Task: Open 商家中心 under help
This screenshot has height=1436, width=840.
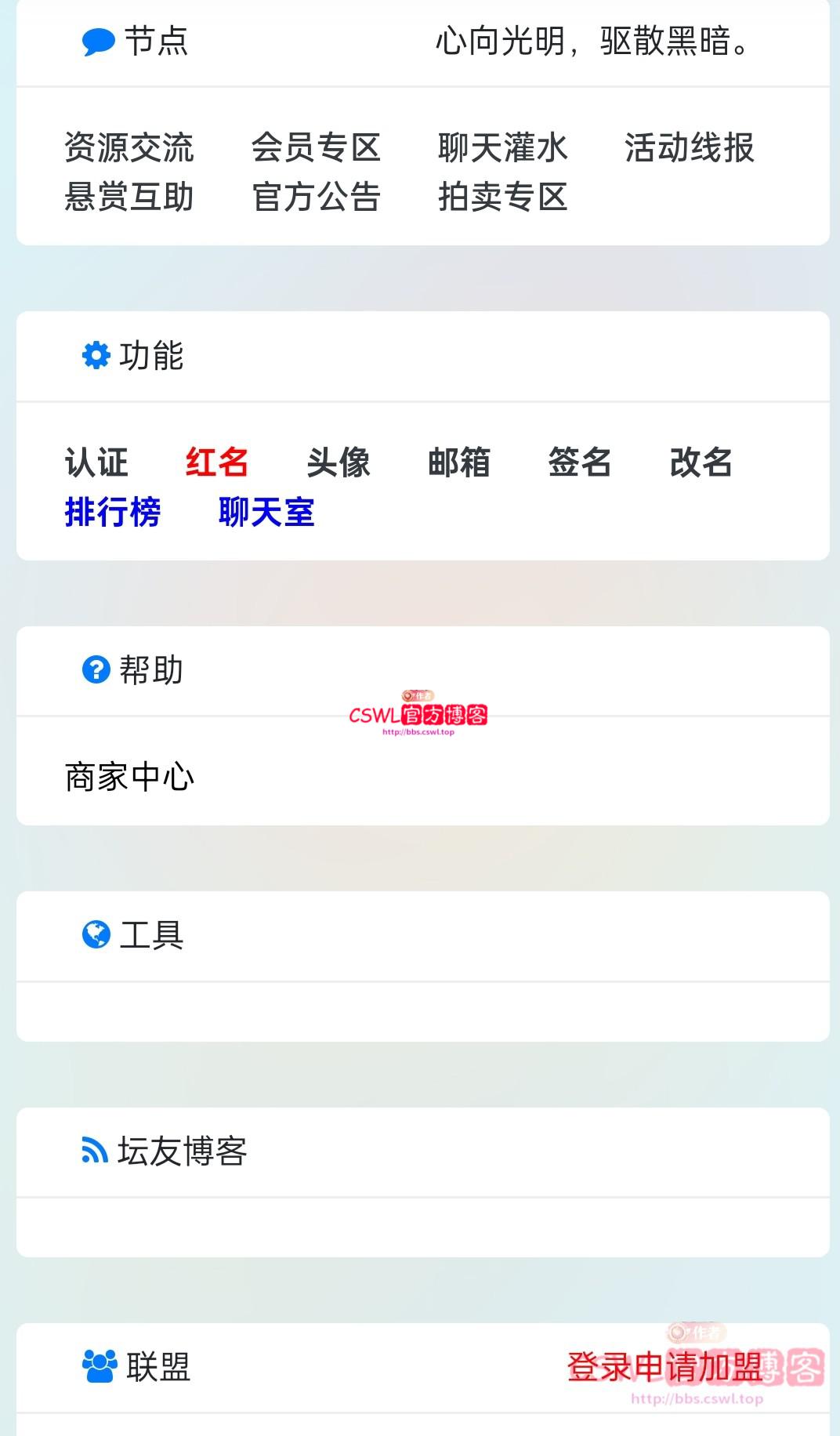Action: pyautogui.click(x=129, y=777)
